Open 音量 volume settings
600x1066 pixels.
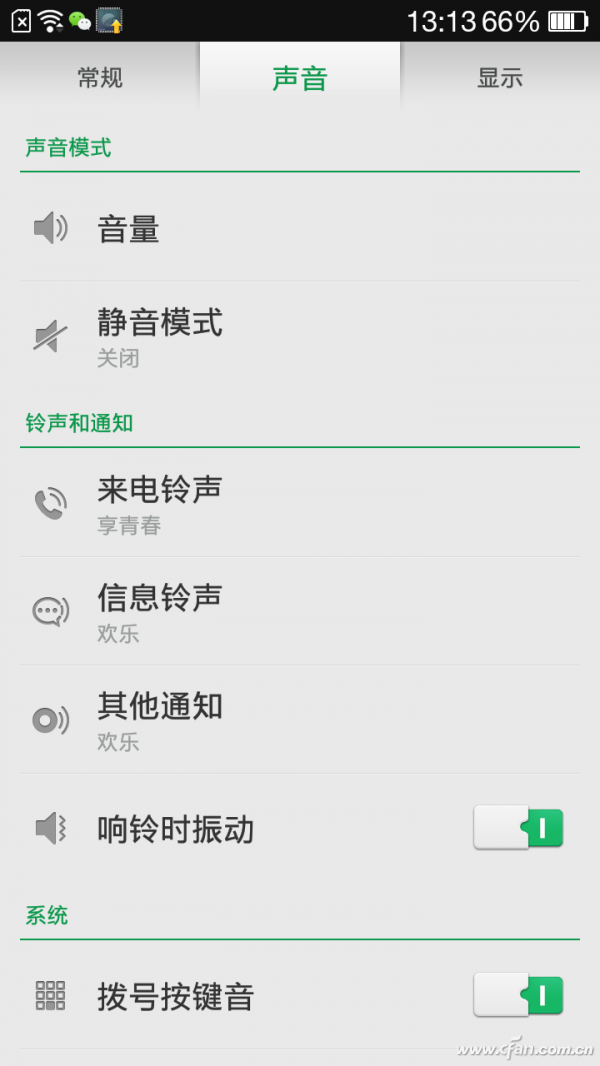point(300,230)
